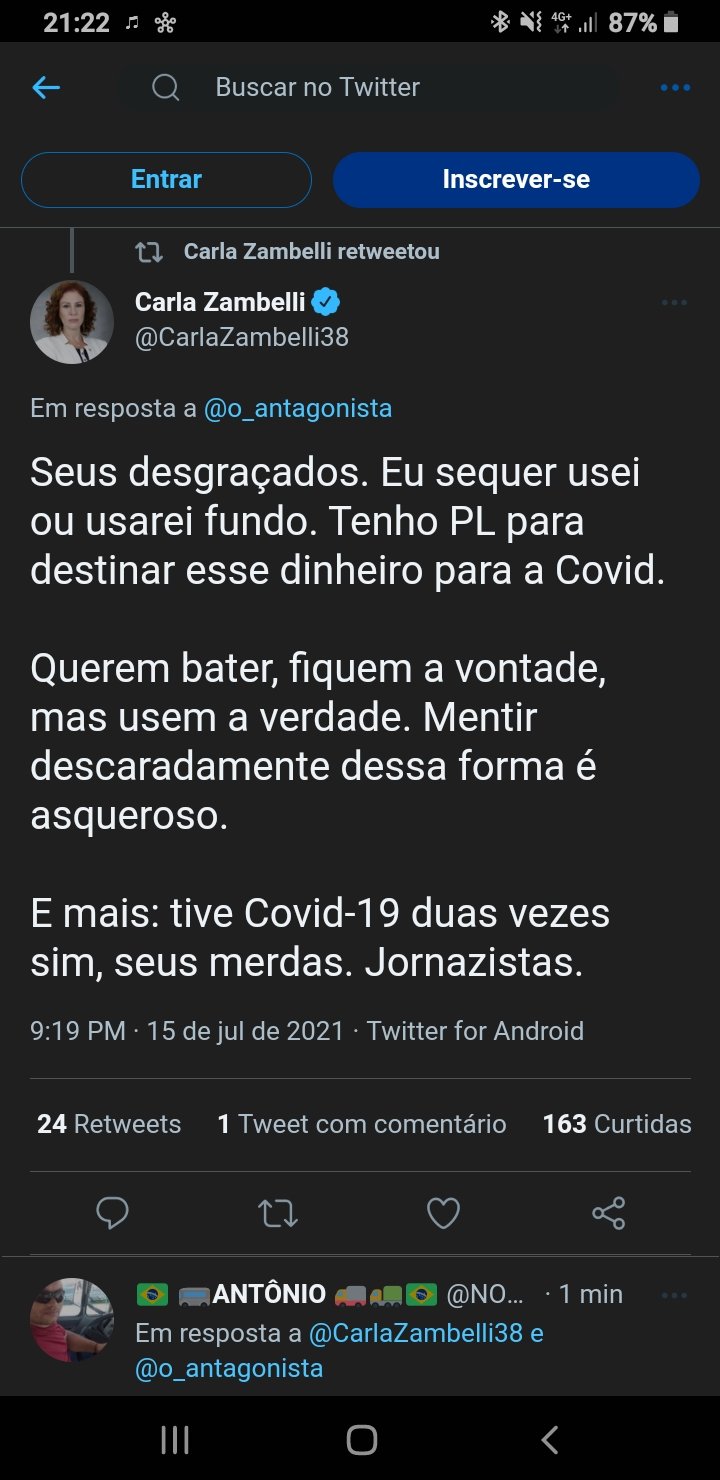720x1480 pixels.
Task: Share Carla Zambelli's tweet
Action: tap(608, 1213)
